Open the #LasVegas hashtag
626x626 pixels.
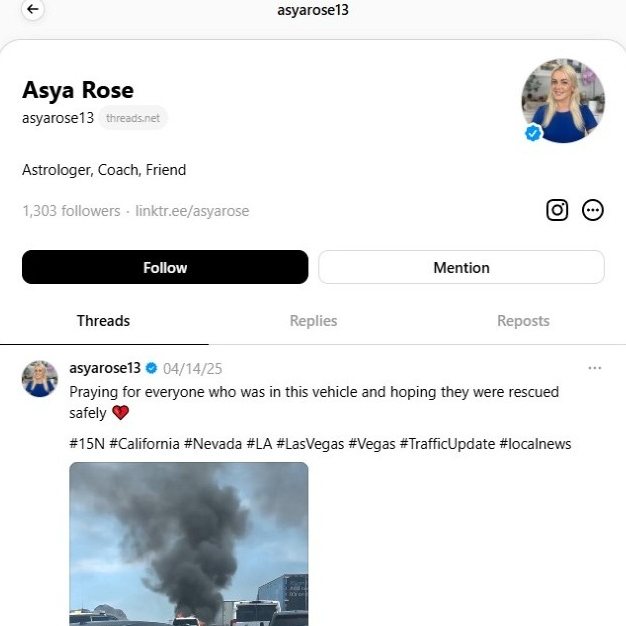(309, 443)
